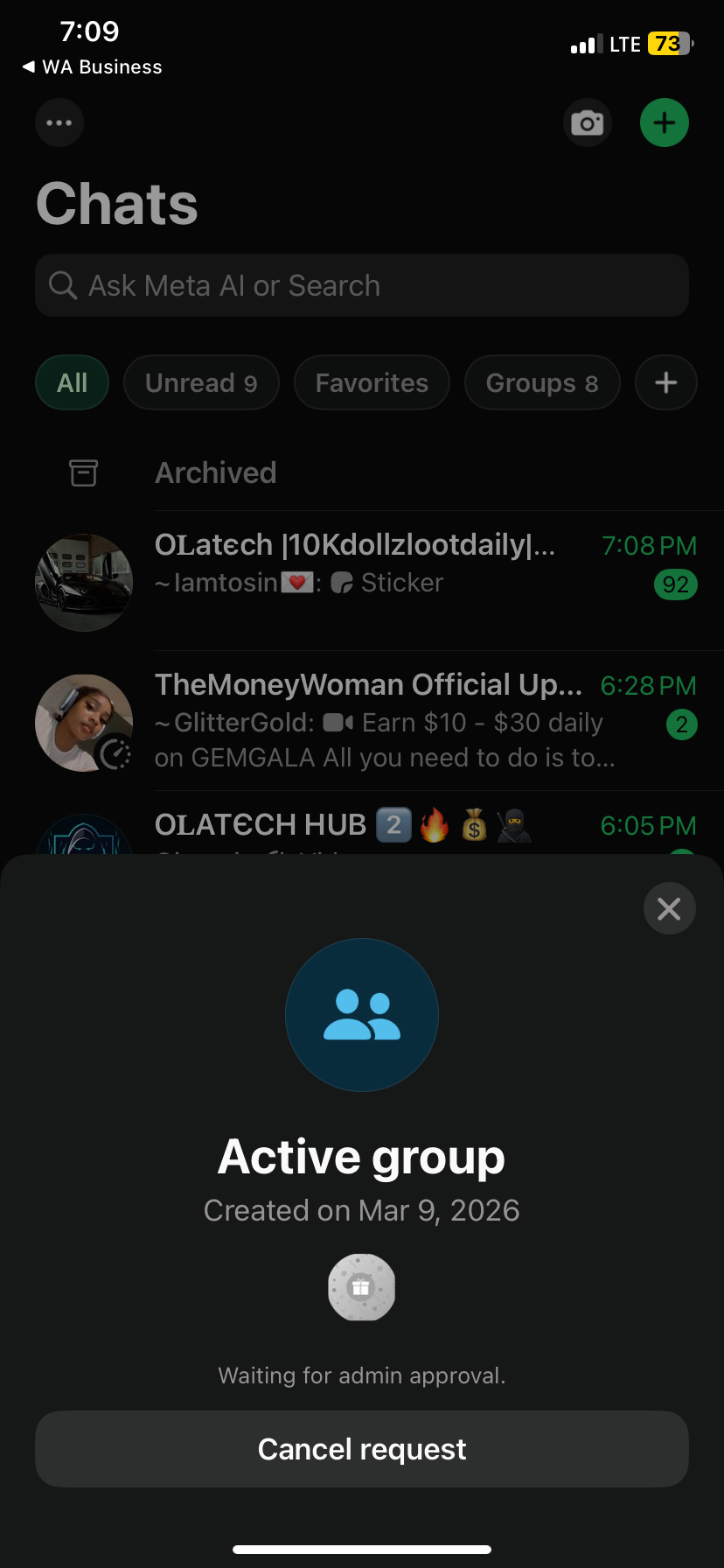This screenshot has width=724, height=1568.
Task: Return to WA Business app
Action: [x=92, y=67]
